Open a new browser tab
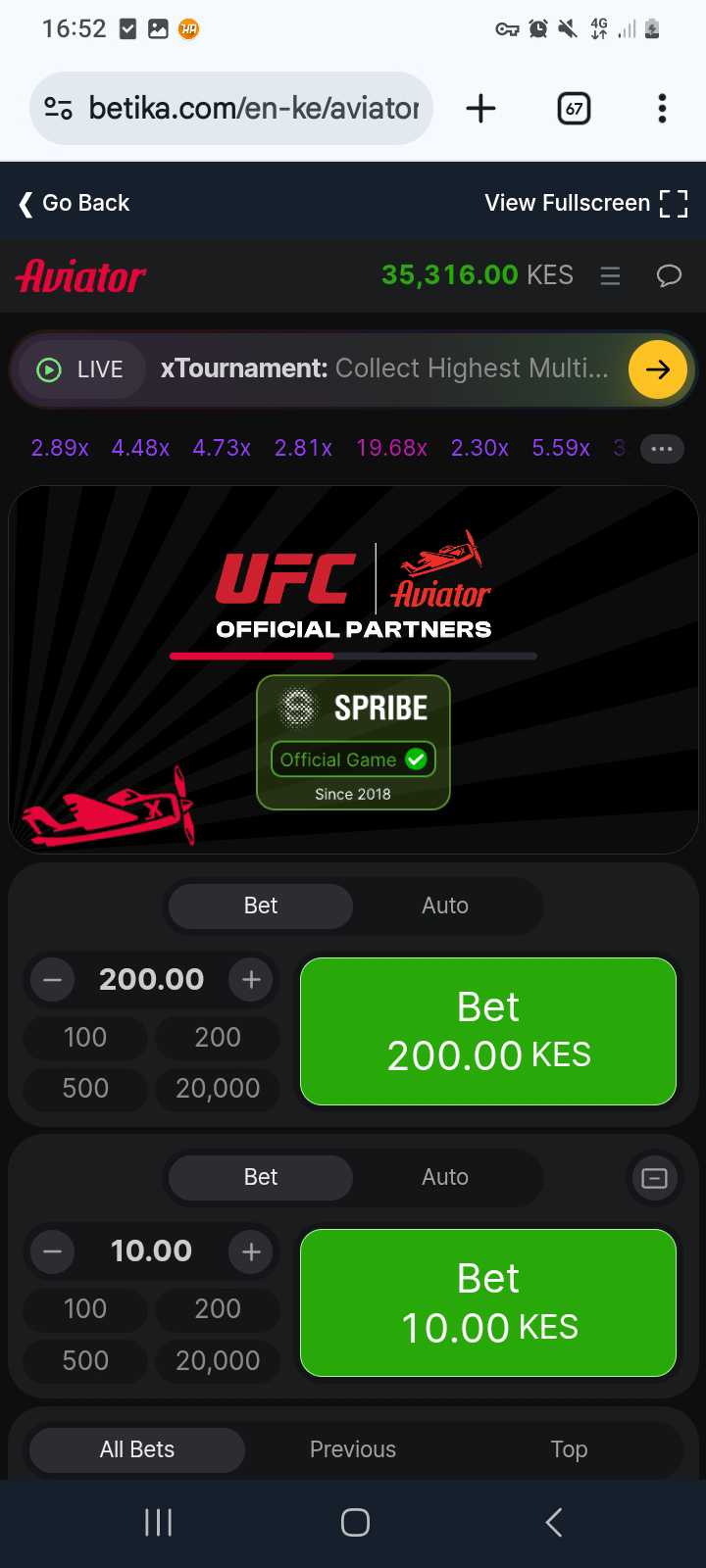 tap(480, 108)
